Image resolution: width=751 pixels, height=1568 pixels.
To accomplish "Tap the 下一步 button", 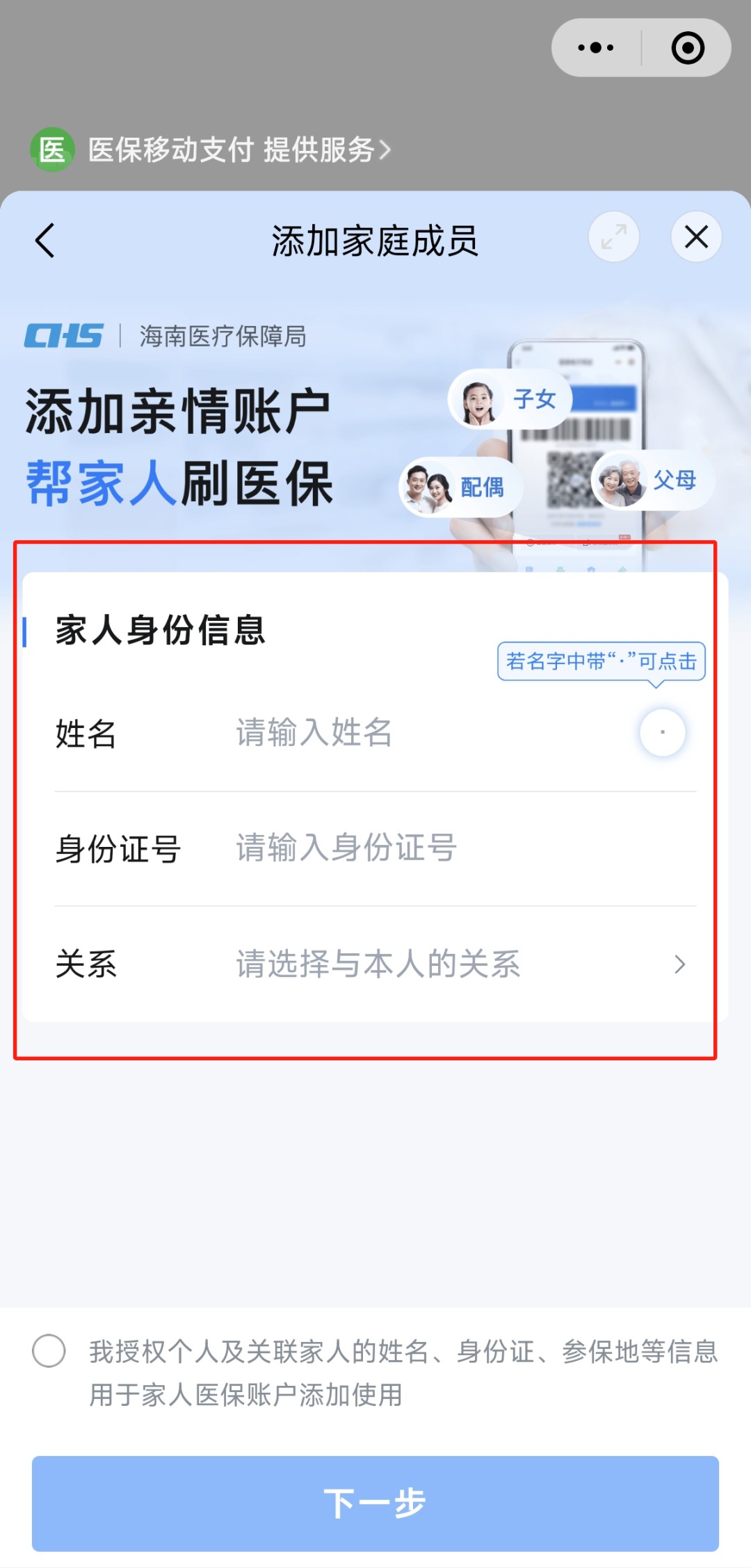I will click(x=375, y=1503).
